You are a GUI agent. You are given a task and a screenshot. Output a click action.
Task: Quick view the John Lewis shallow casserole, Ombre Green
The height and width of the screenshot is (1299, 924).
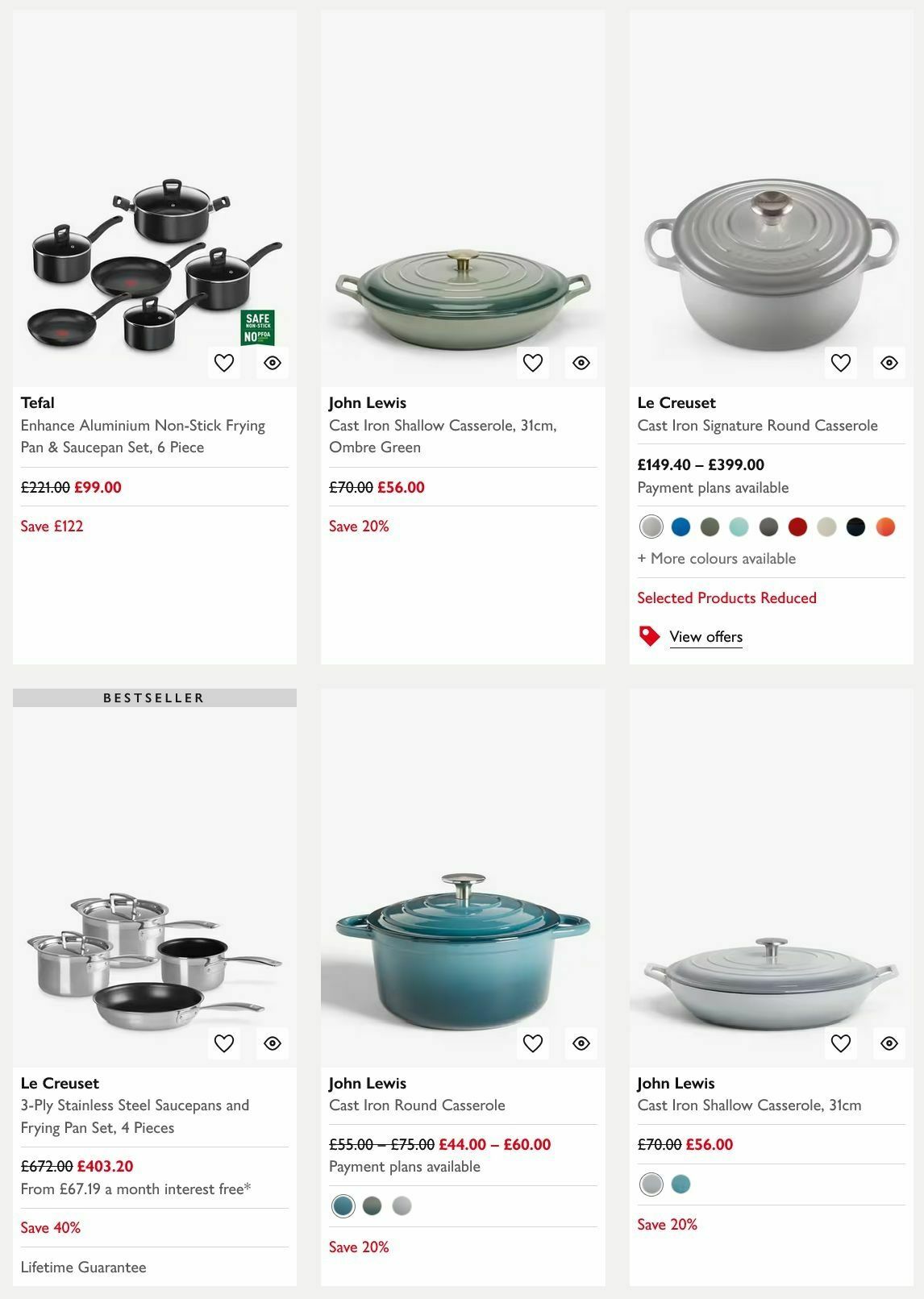click(580, 363)
